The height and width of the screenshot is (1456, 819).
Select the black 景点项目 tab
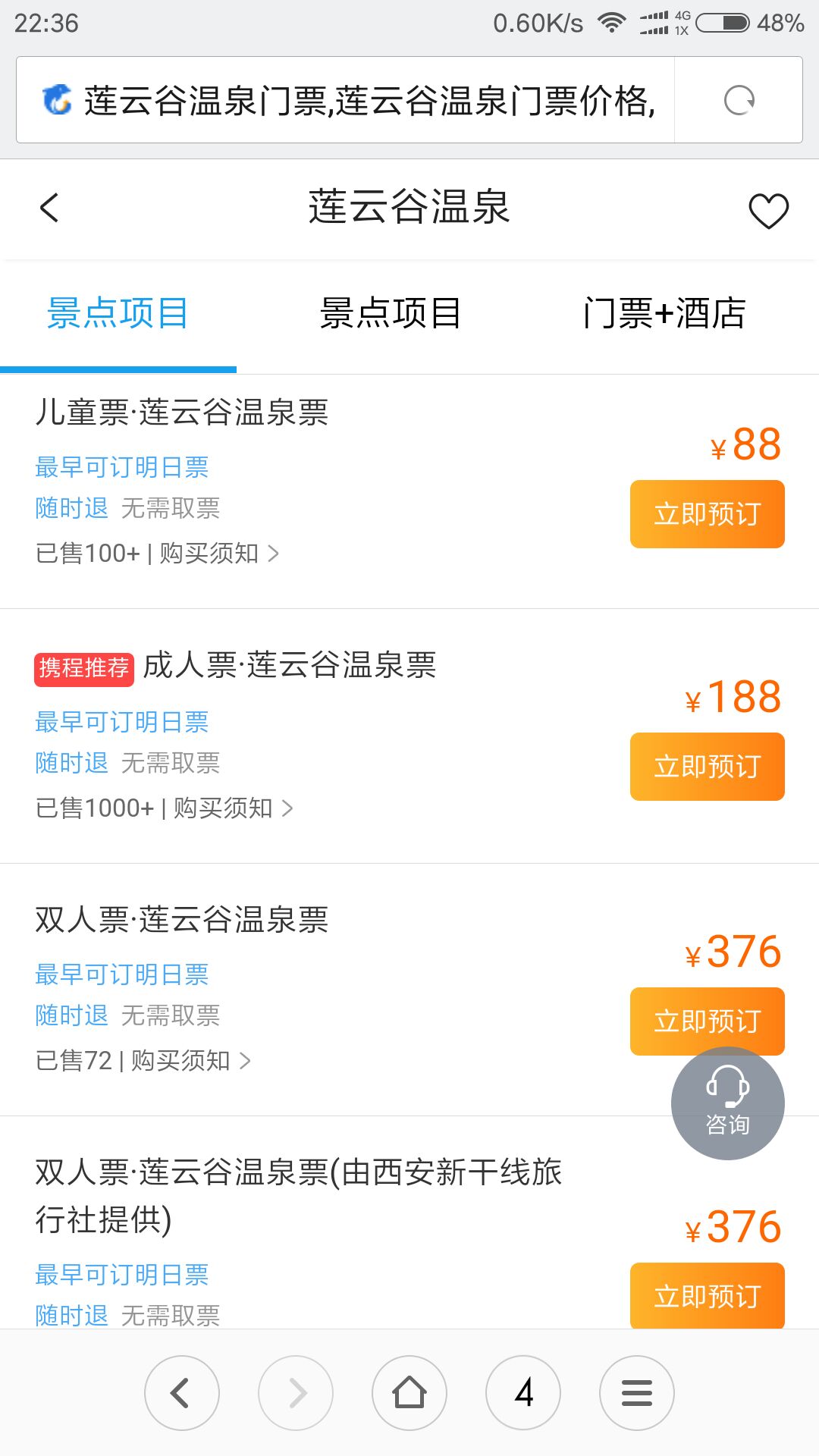(391, 313)
